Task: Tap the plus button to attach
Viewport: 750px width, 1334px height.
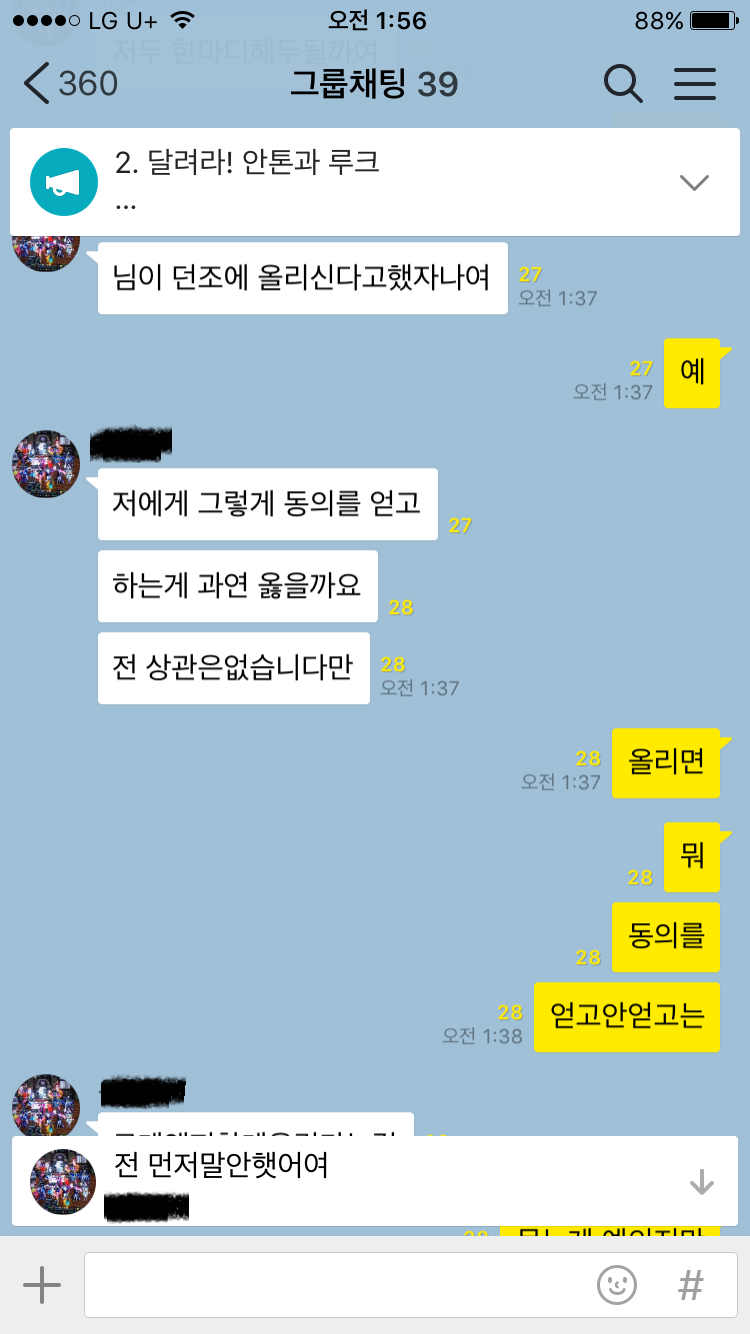Action: tap(42, 1285)
